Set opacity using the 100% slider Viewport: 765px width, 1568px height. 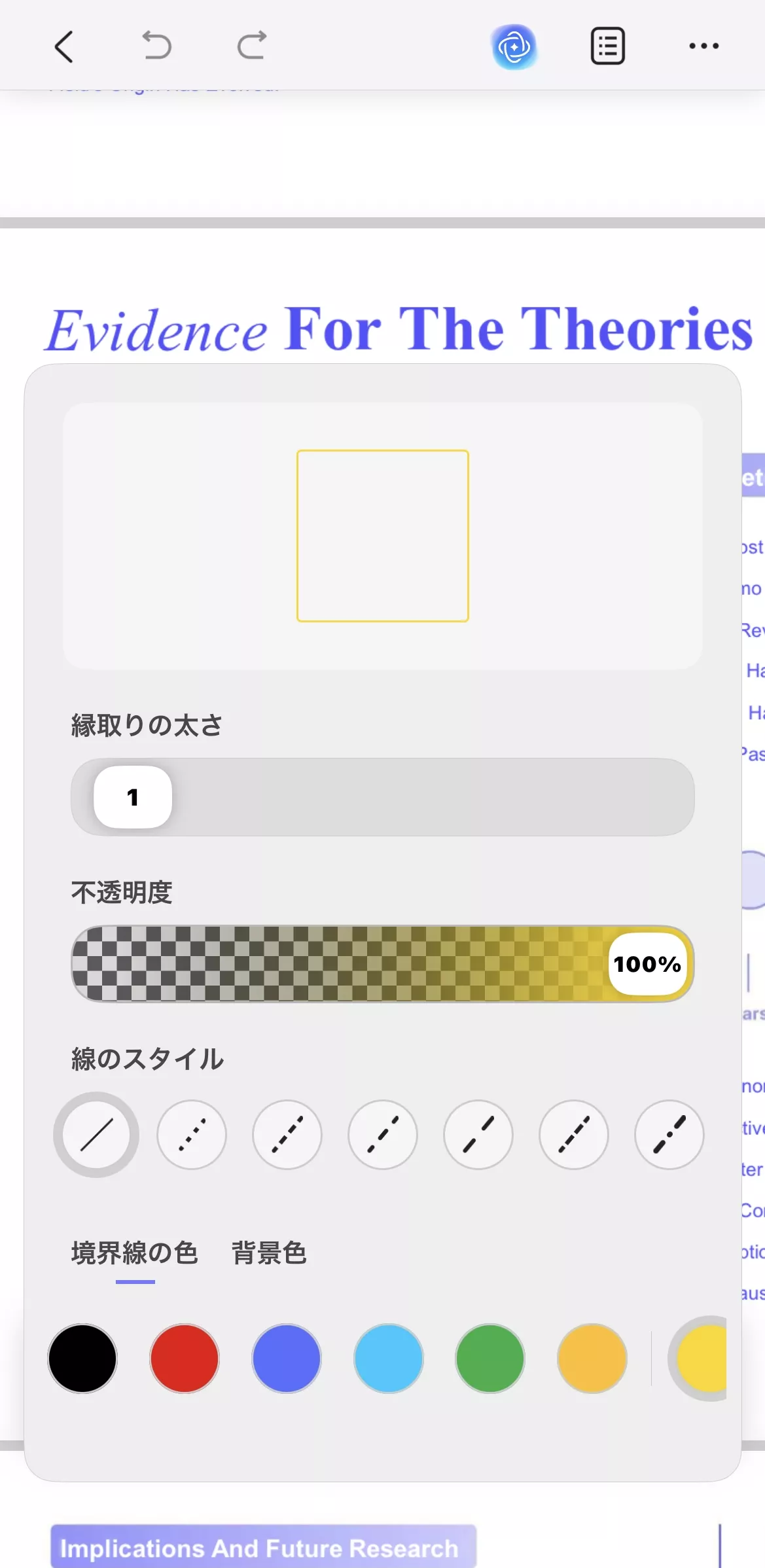pyautogui.click(x=647, y=963)
